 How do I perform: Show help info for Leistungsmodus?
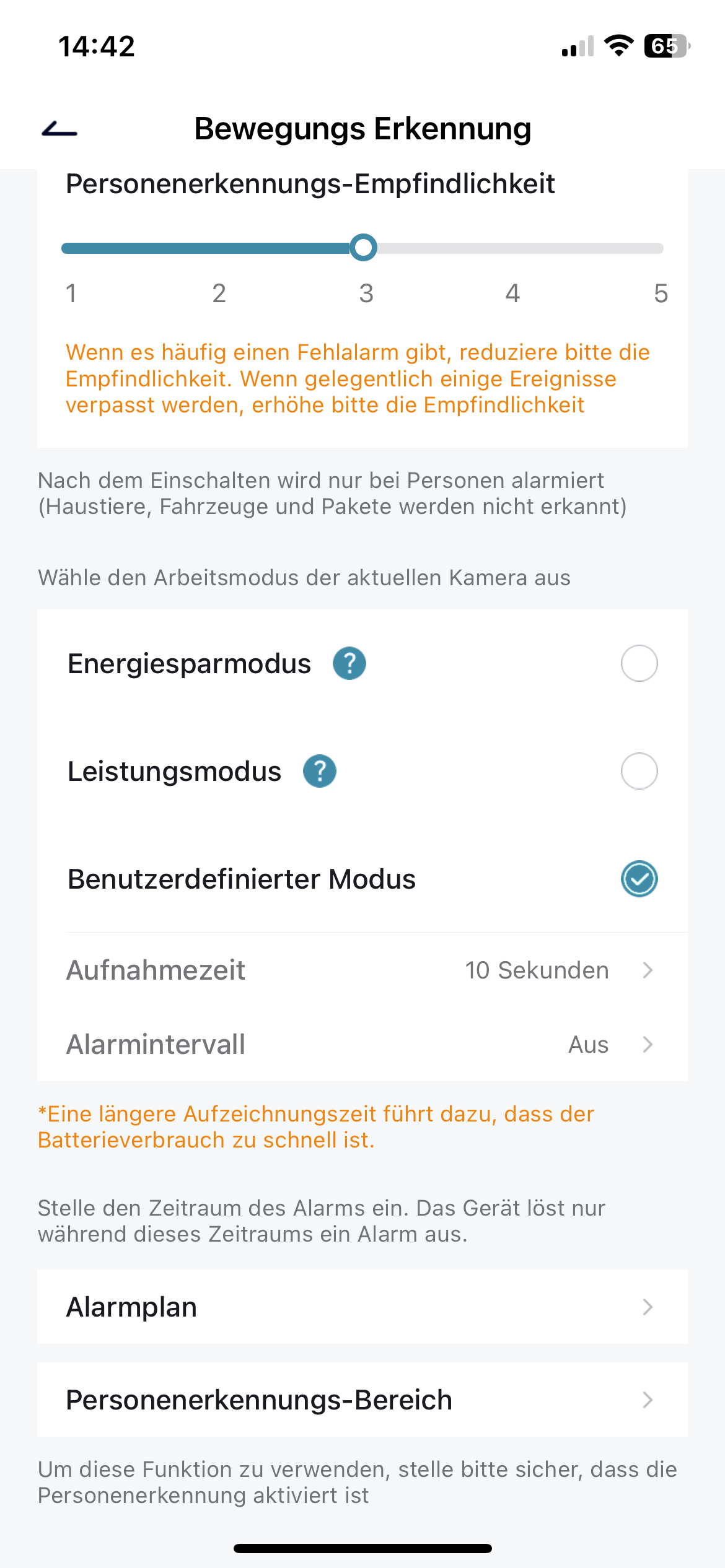pyautogui.click(x=320, y=771)
